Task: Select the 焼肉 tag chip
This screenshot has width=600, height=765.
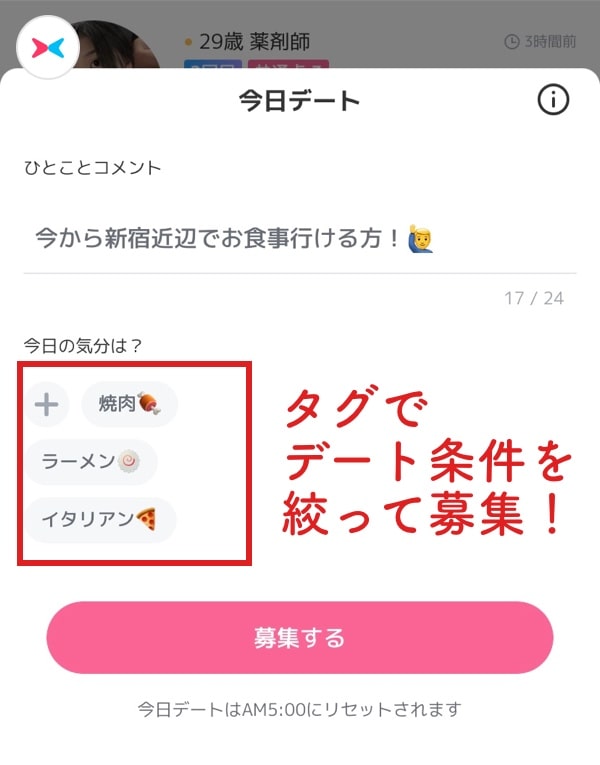Action: (129, 405)
